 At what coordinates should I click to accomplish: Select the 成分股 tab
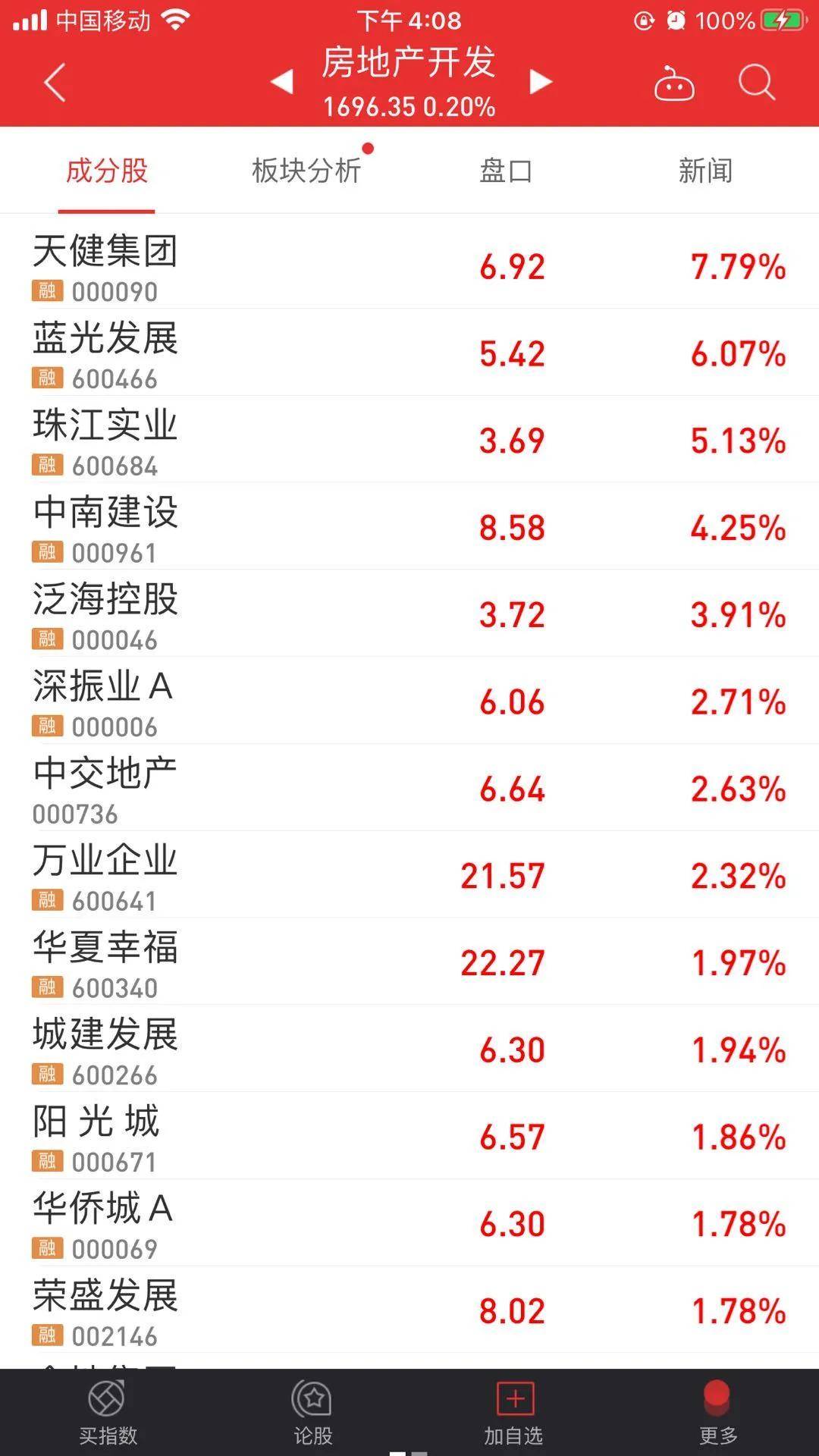point(107,171)
